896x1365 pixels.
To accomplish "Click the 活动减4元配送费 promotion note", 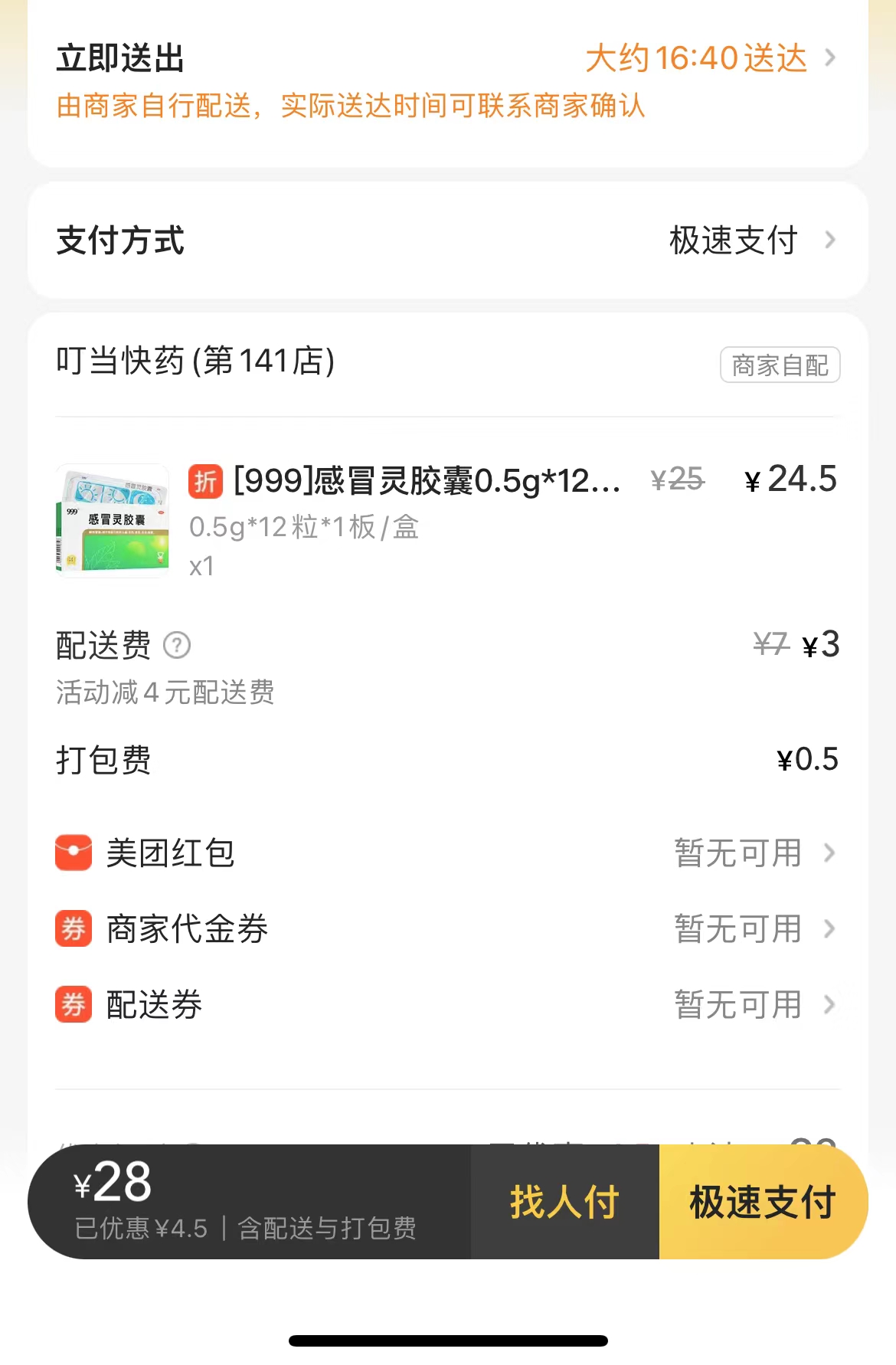I will [165, 693].
